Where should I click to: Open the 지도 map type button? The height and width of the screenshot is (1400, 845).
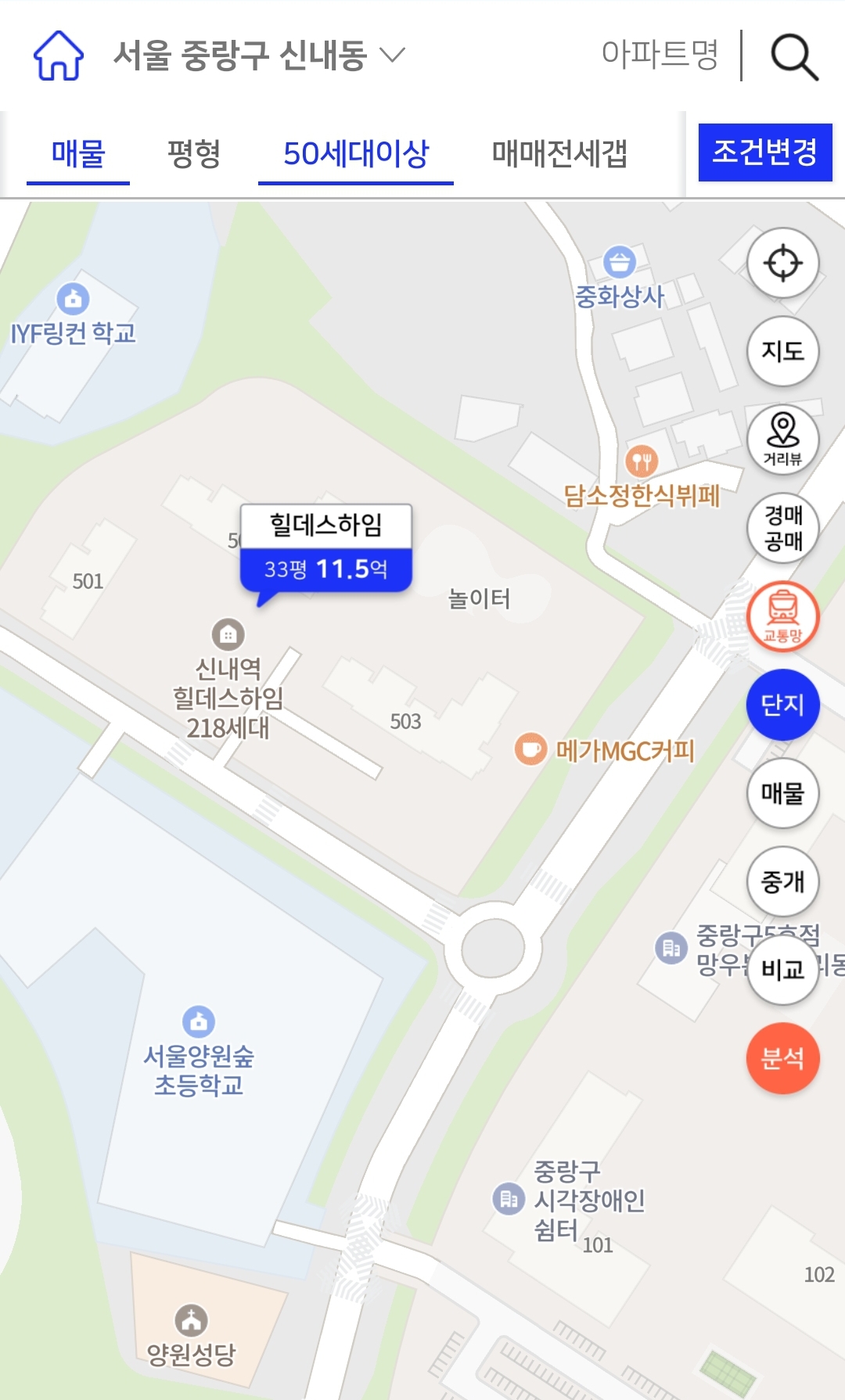pos(783,351)
